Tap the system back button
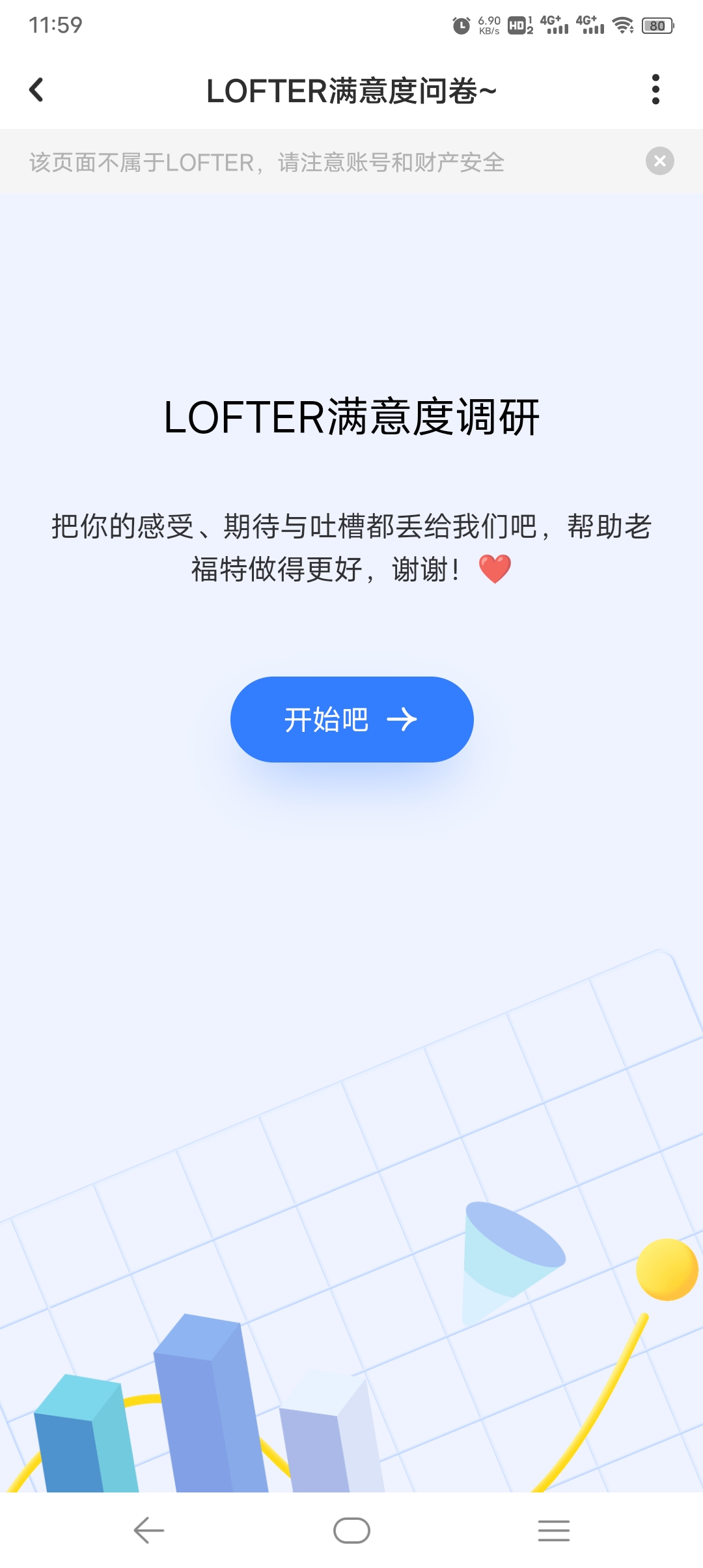The width and height of the screenshot is (703, 1568). 149,1530
